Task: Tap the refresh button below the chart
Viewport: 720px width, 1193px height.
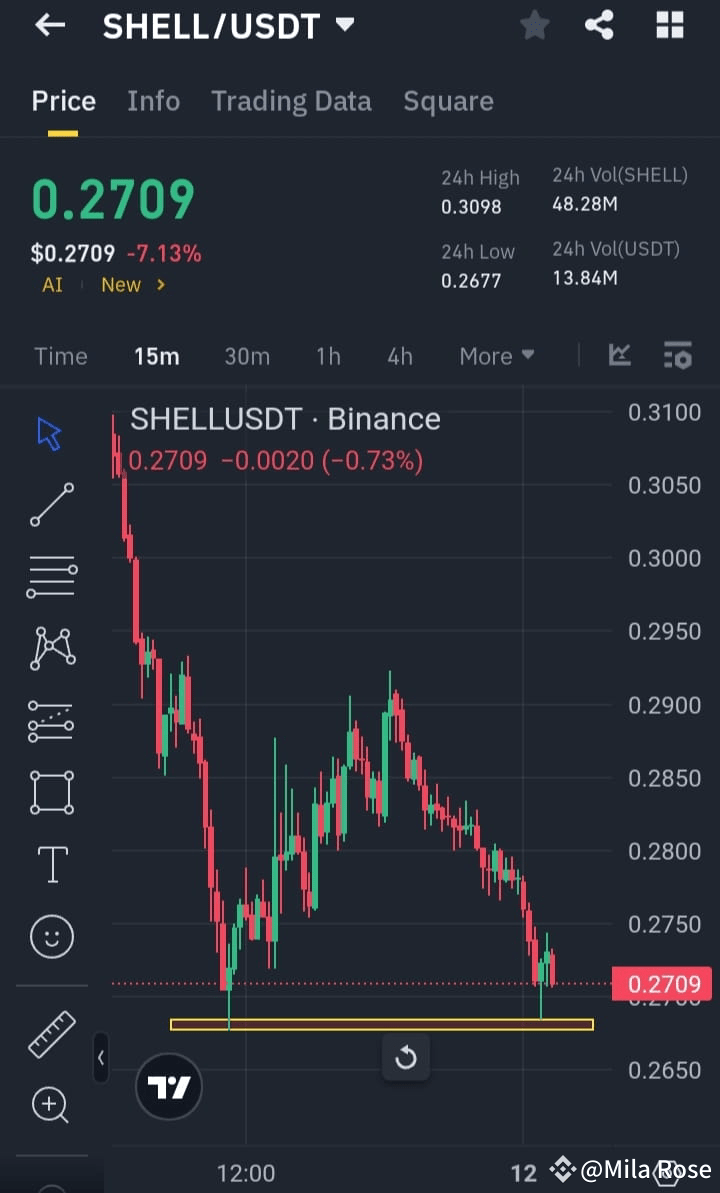Action: pos(406,1057)
